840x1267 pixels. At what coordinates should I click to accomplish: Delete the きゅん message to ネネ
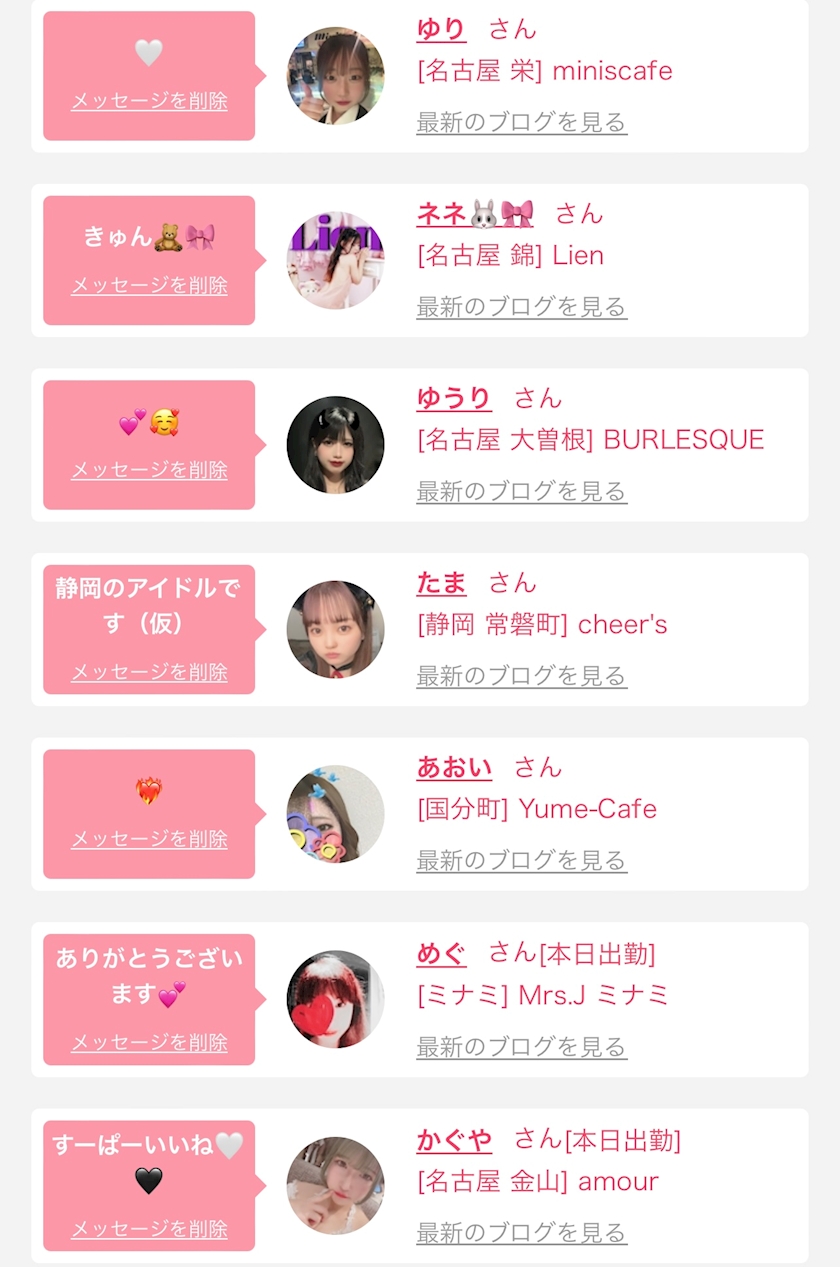149,286
